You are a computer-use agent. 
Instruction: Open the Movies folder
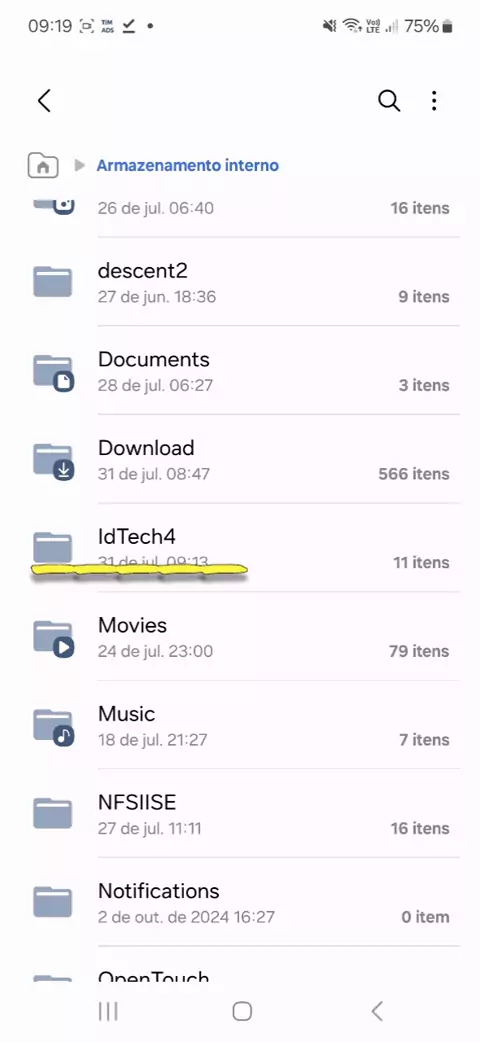coord(240,637)
